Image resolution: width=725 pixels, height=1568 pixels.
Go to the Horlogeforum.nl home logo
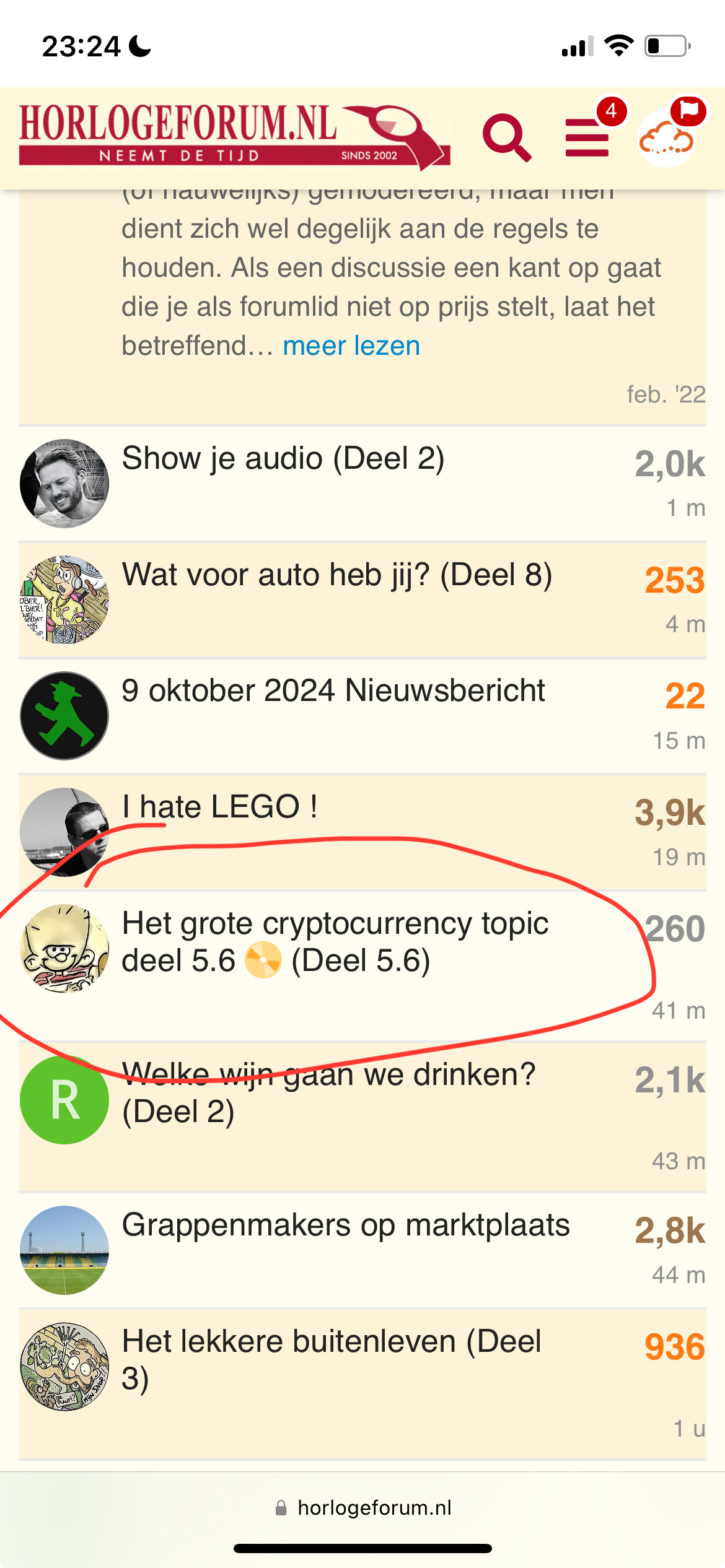pyautogui.click(x=235, y=137)
